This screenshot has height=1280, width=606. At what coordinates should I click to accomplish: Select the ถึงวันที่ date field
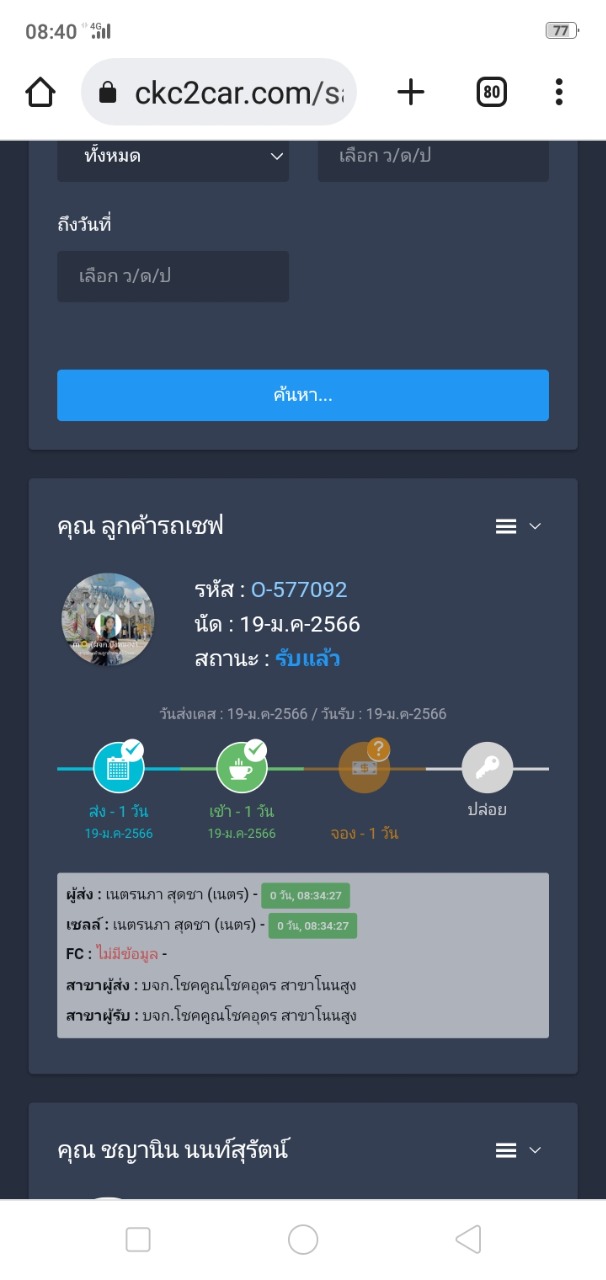(173, 276)
